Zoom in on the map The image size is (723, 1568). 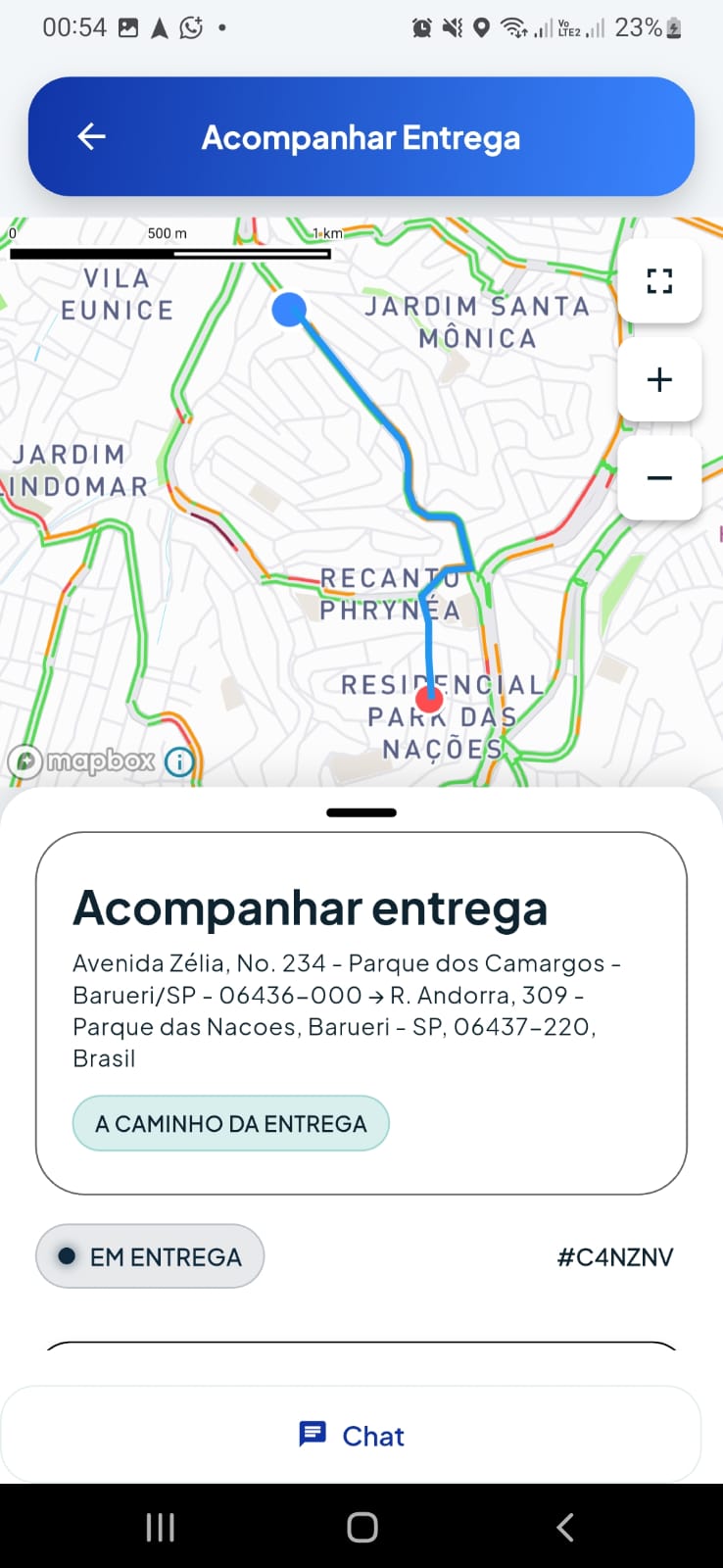tap(659, 379)
